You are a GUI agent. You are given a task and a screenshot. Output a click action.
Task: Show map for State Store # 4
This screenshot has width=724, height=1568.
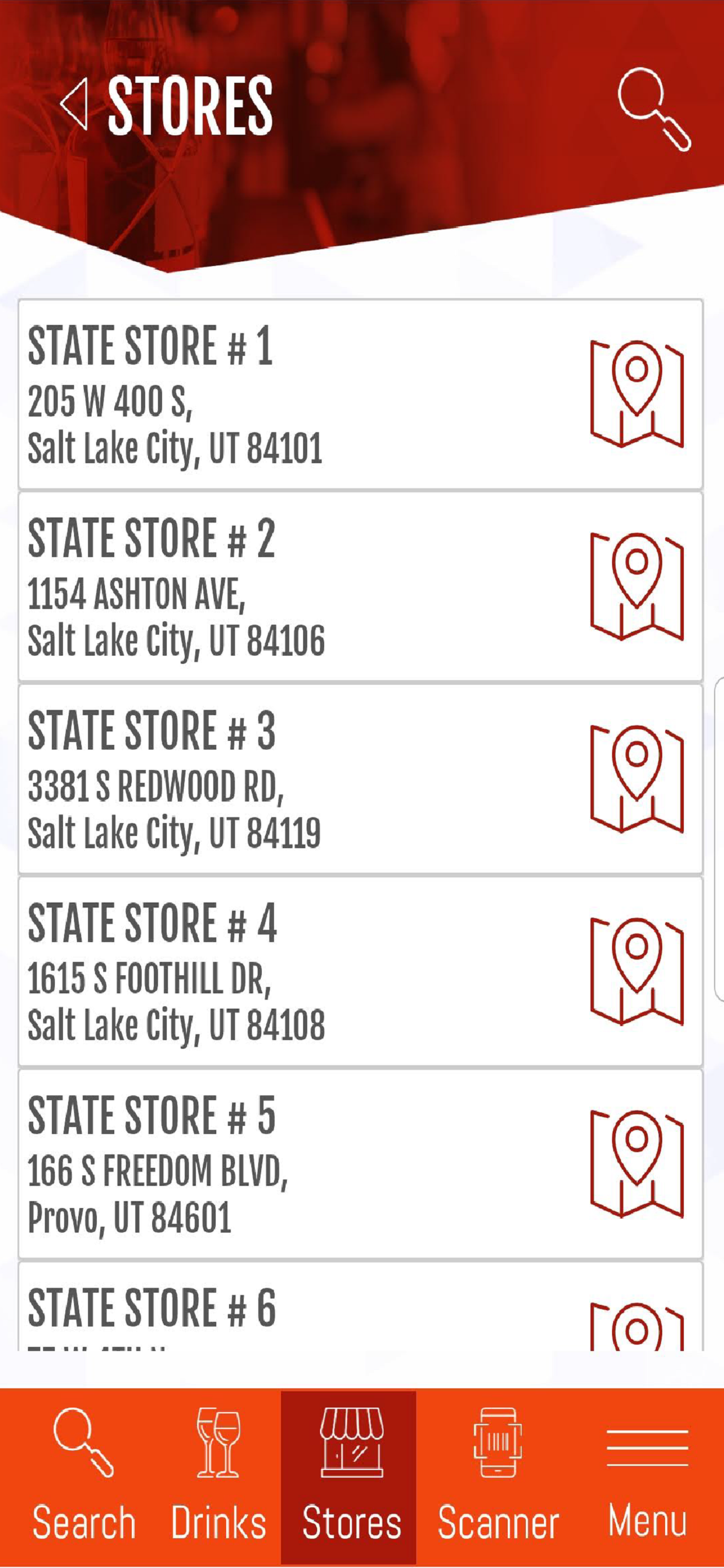click(637, 971)
